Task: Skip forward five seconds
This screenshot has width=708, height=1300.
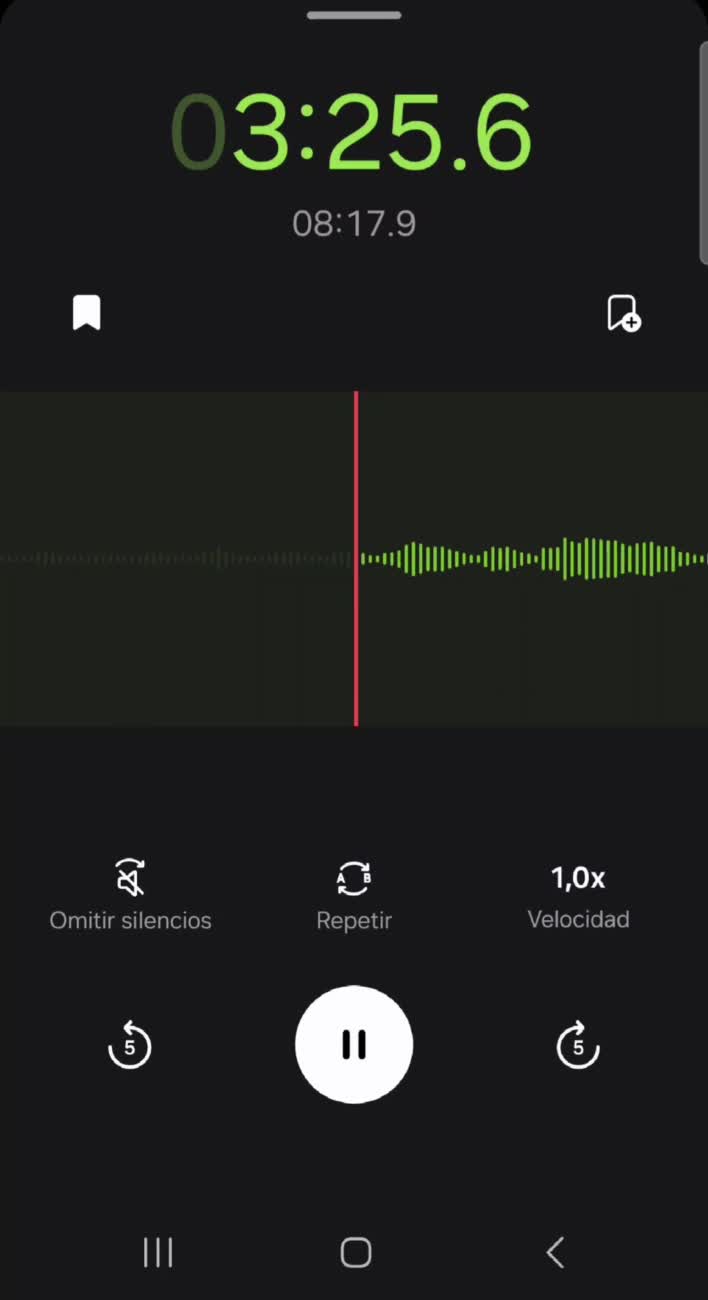Action: 577,1046
